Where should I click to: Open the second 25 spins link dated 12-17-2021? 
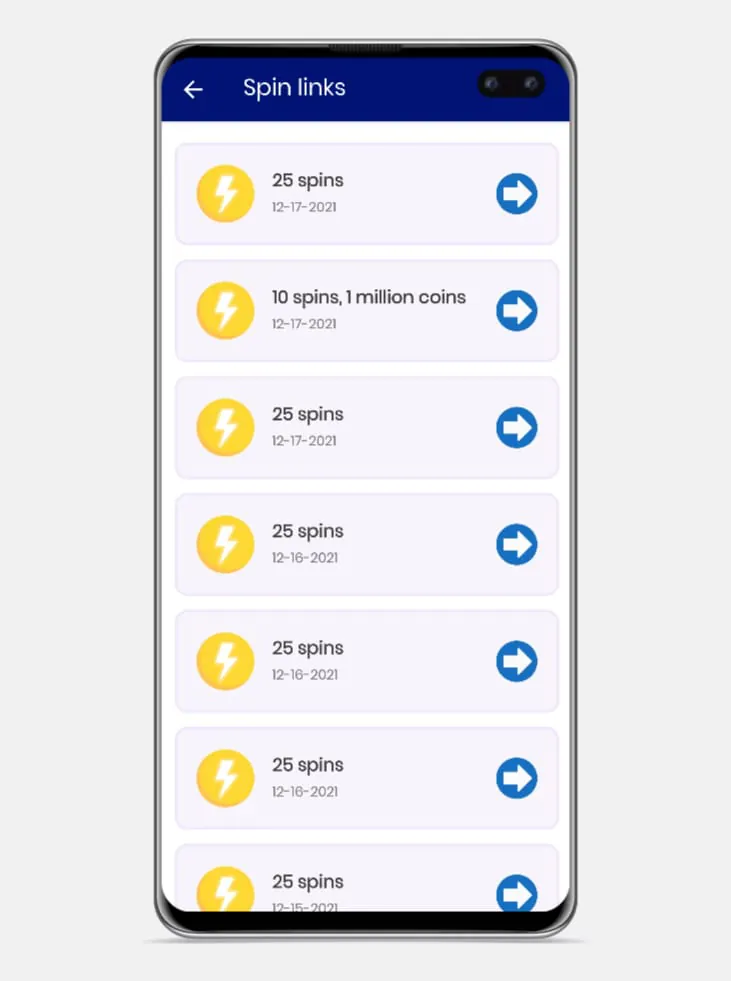pos(366,427)
